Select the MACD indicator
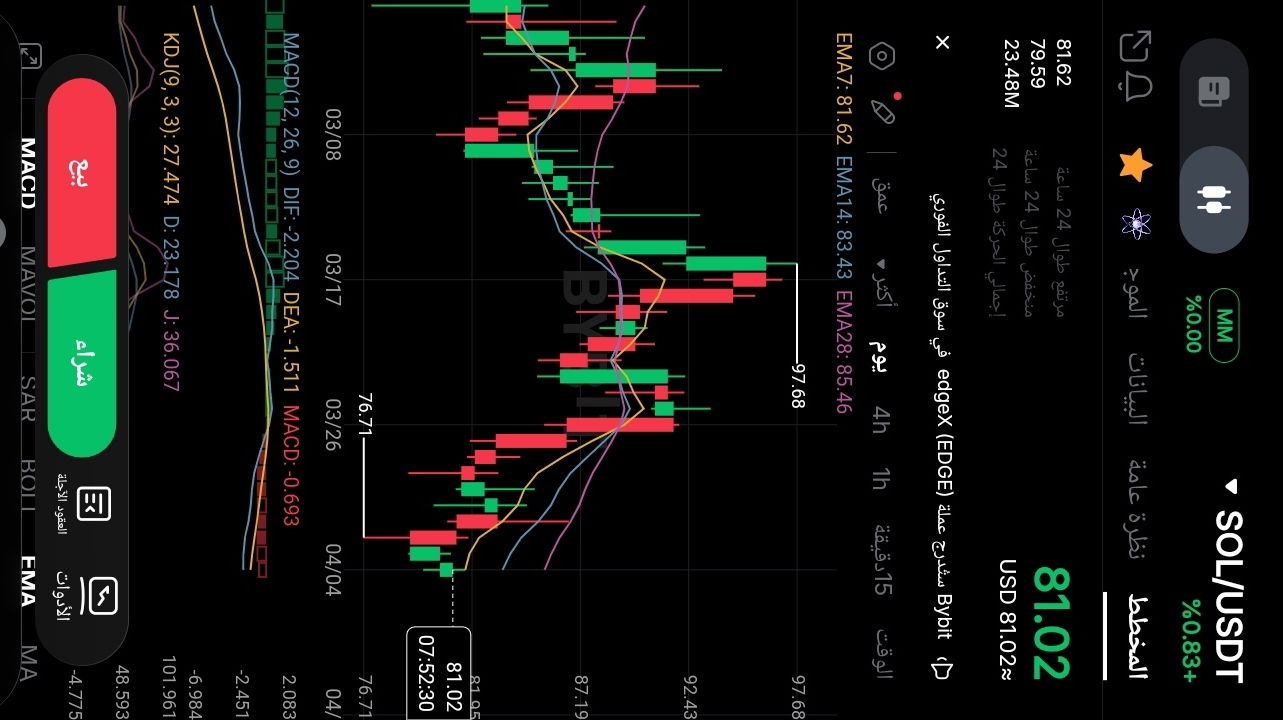This screenshot has height=720, width=1283. (27, 173)
